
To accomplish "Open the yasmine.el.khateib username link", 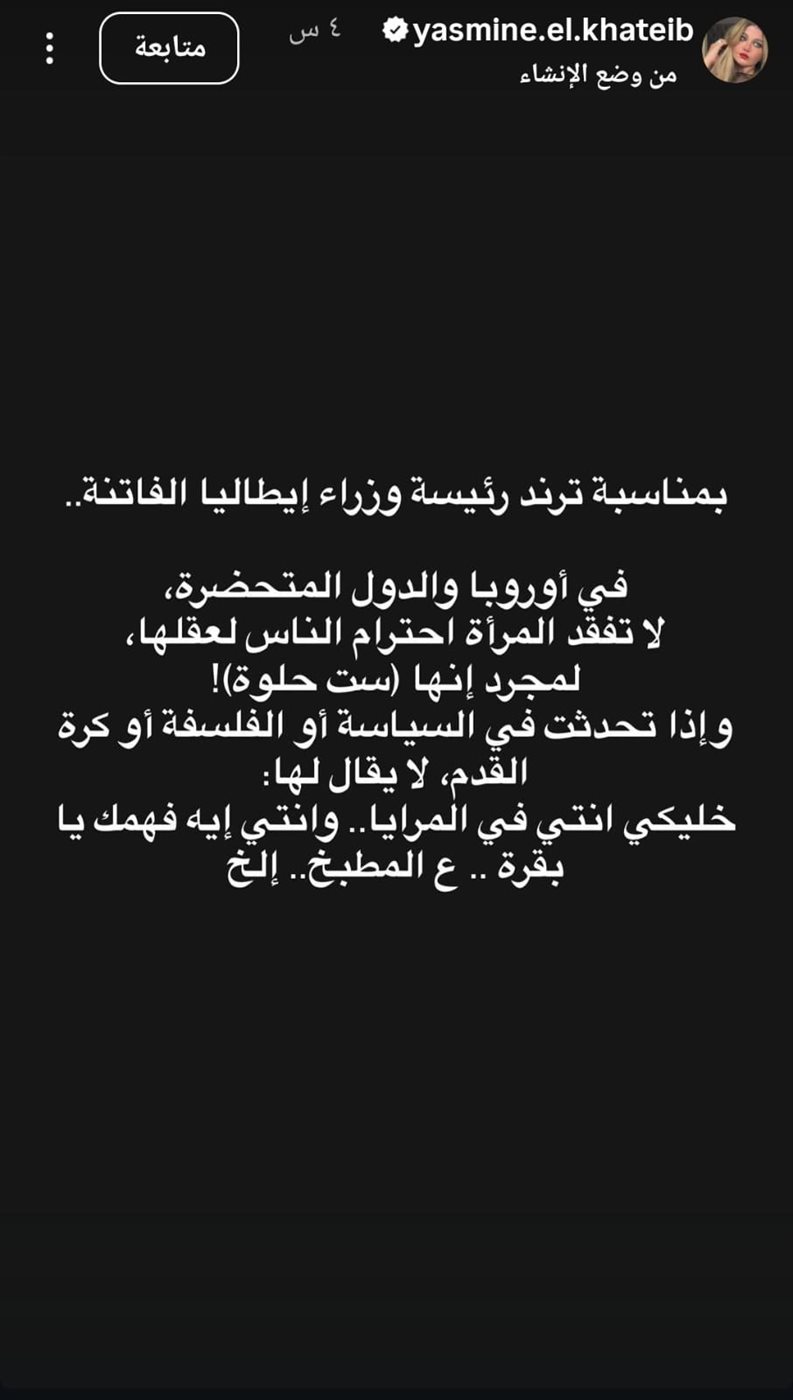I will click(x=551, y=33).
